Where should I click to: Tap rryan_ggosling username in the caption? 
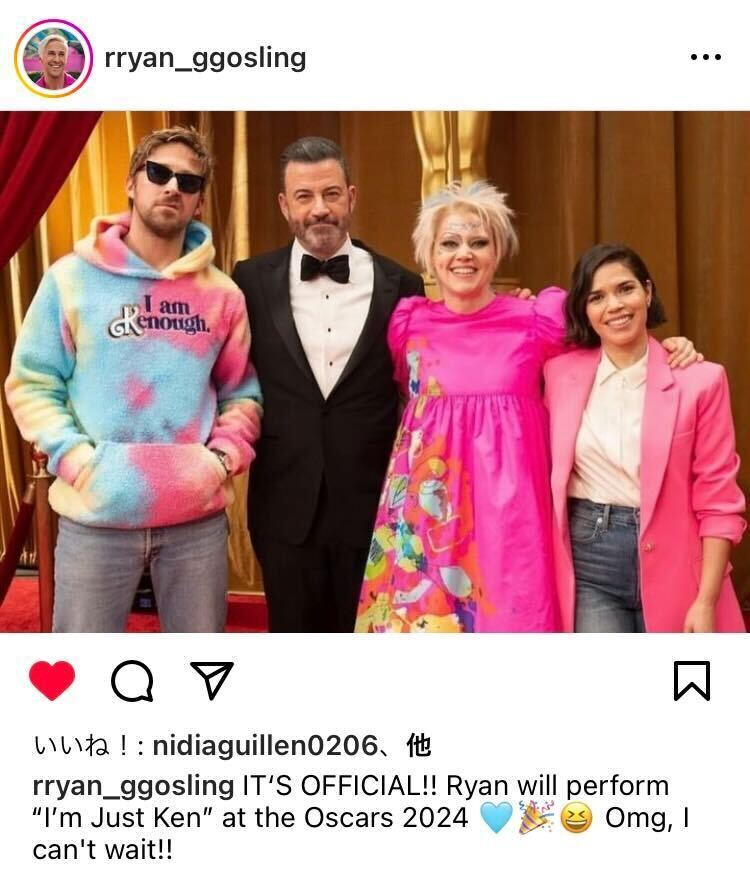click(x=133, y=785)
